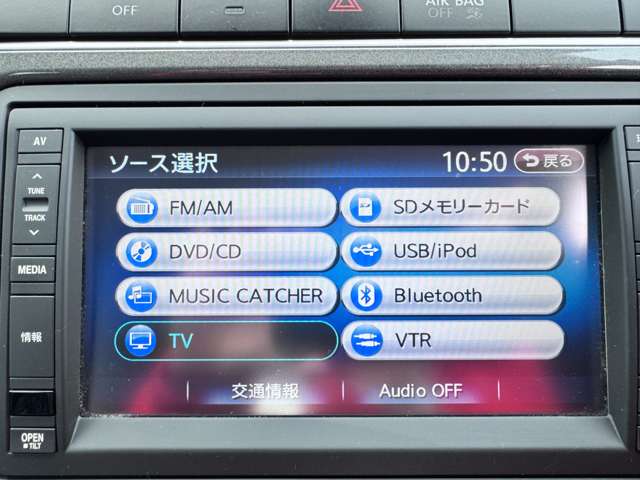Go back with the 戻る button
640x480 pixels.
(549, 160)
